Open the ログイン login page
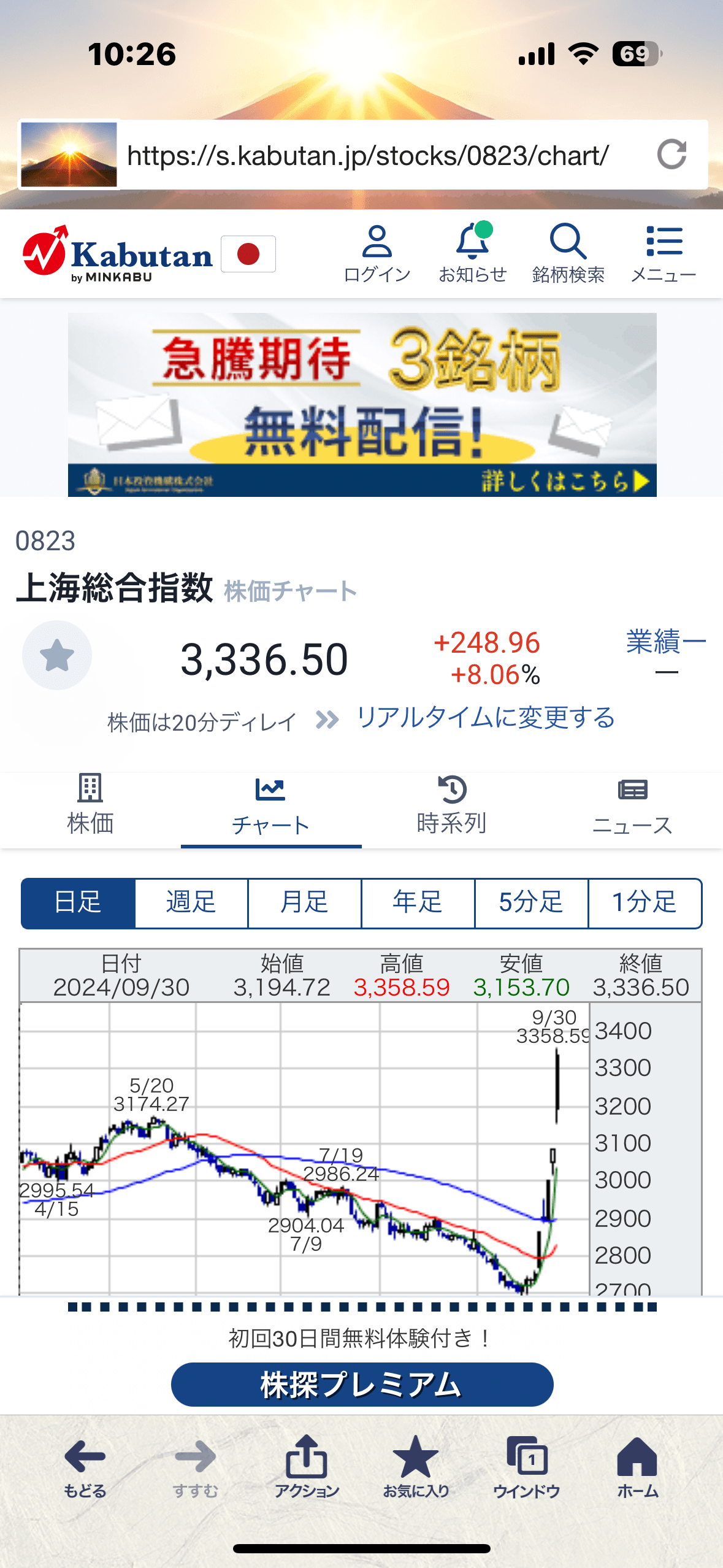Screen dimensions: 723x1568 pos(377,254)
